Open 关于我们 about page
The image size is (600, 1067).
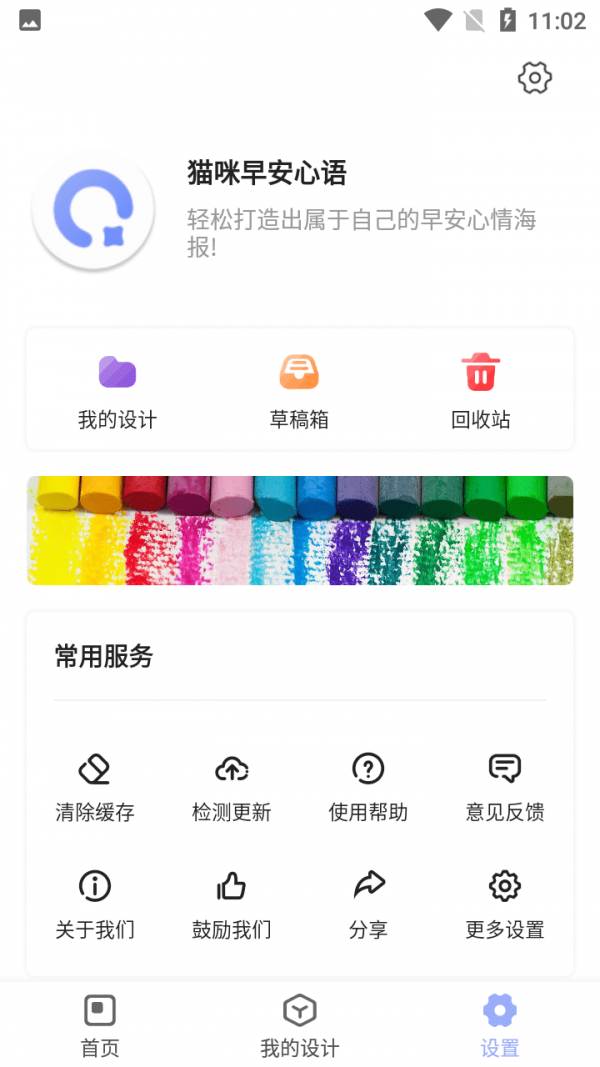point(94,904)
